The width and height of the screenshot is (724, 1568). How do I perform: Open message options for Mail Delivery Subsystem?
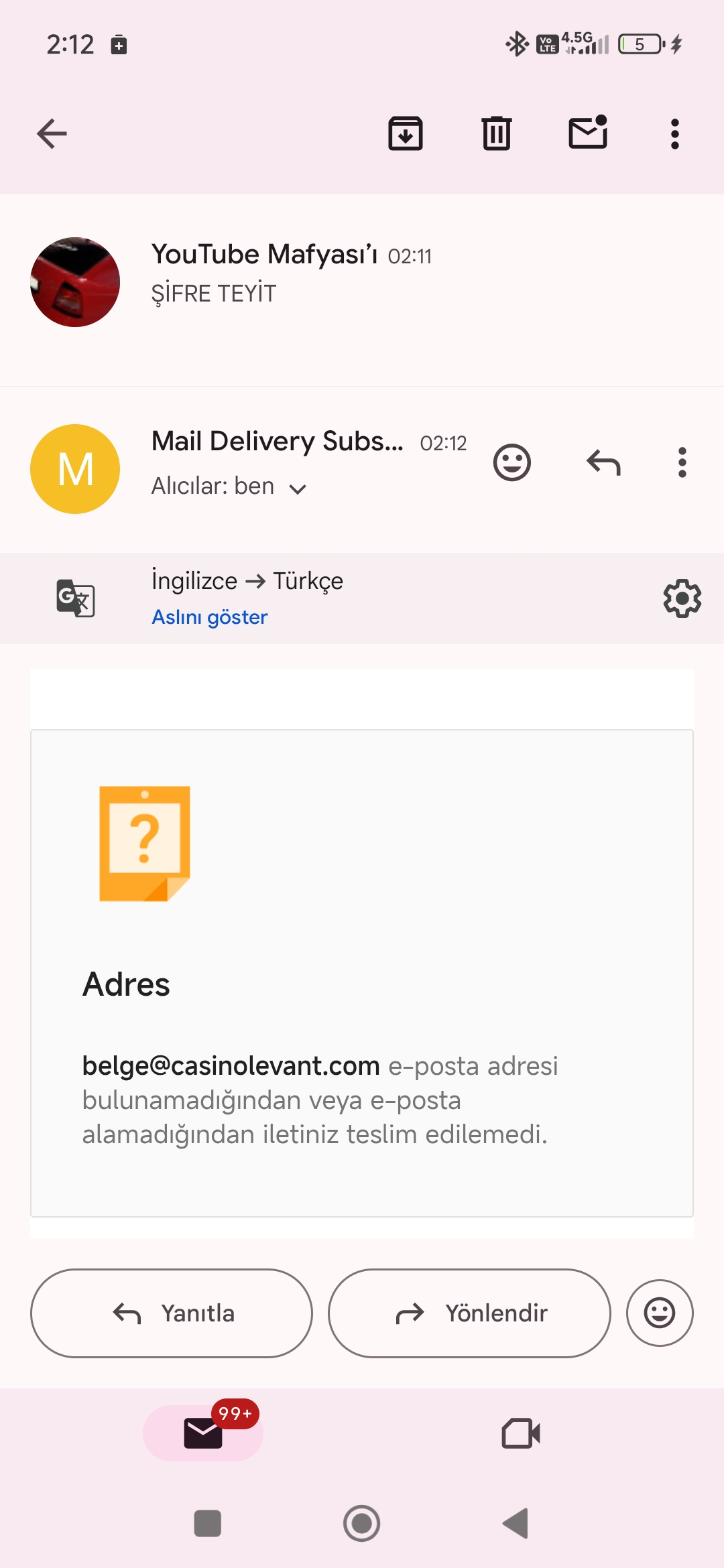click(682, 462)
